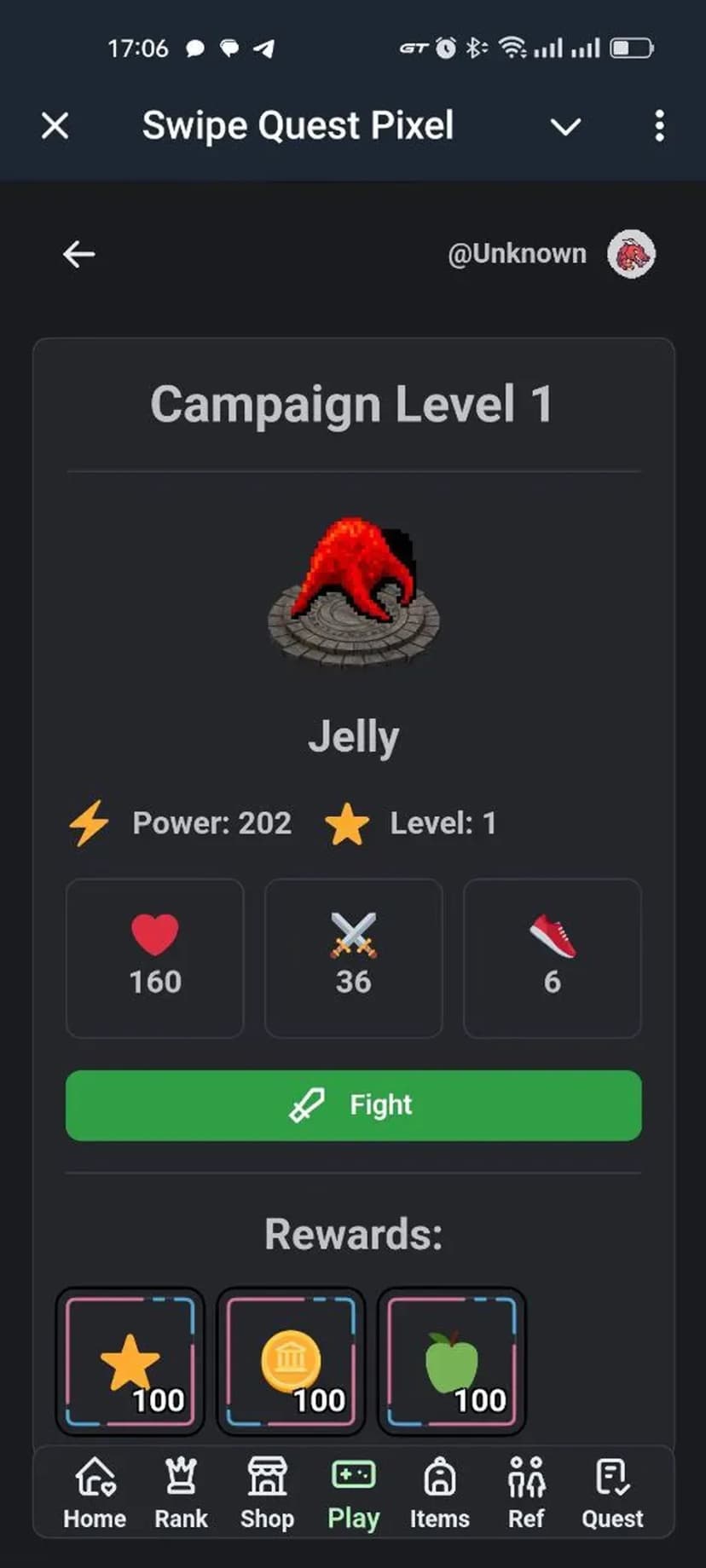Open the Ref referral tab

[526, 1492]
